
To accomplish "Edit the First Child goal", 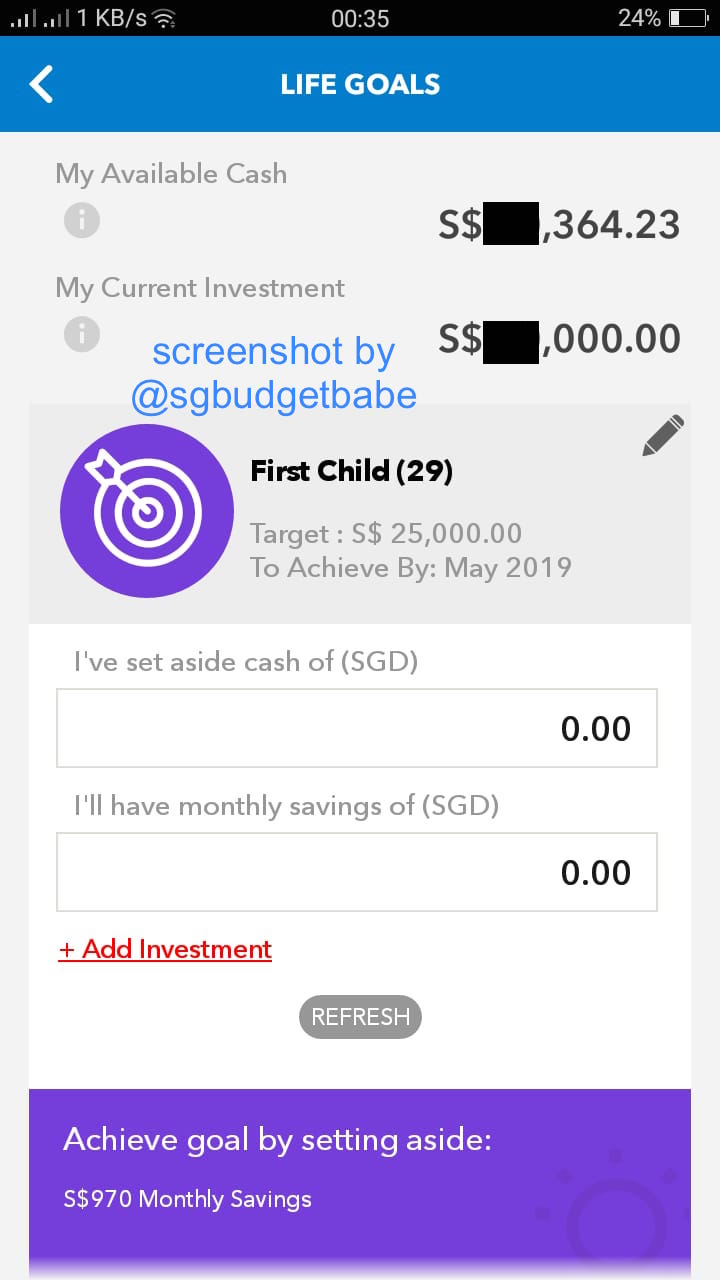I will [x=663, y=436].
